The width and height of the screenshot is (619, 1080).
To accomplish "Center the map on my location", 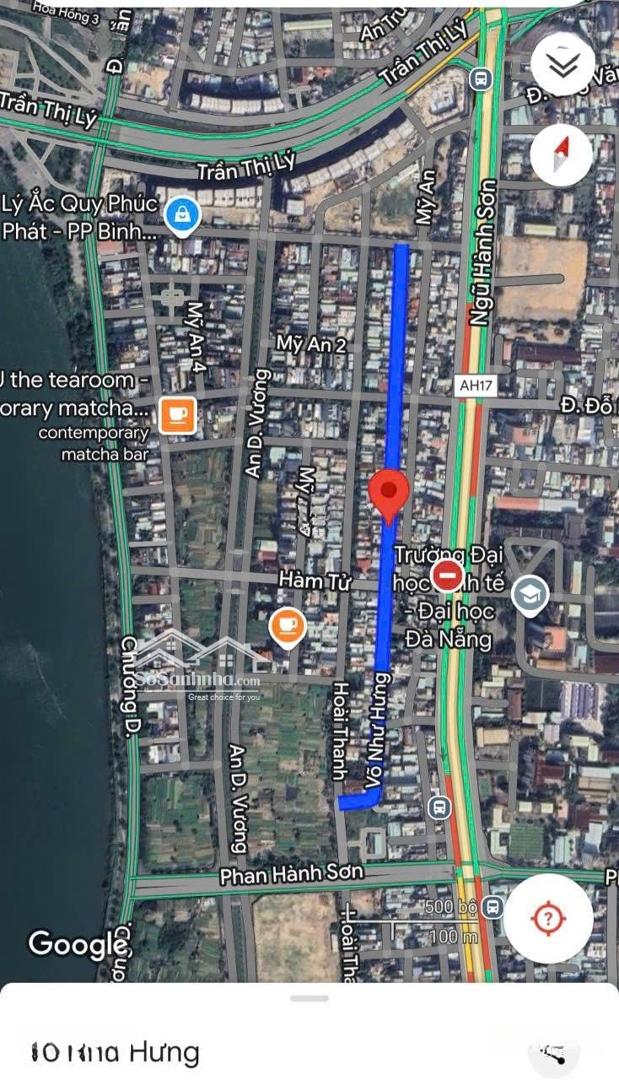I will [548, 918].
